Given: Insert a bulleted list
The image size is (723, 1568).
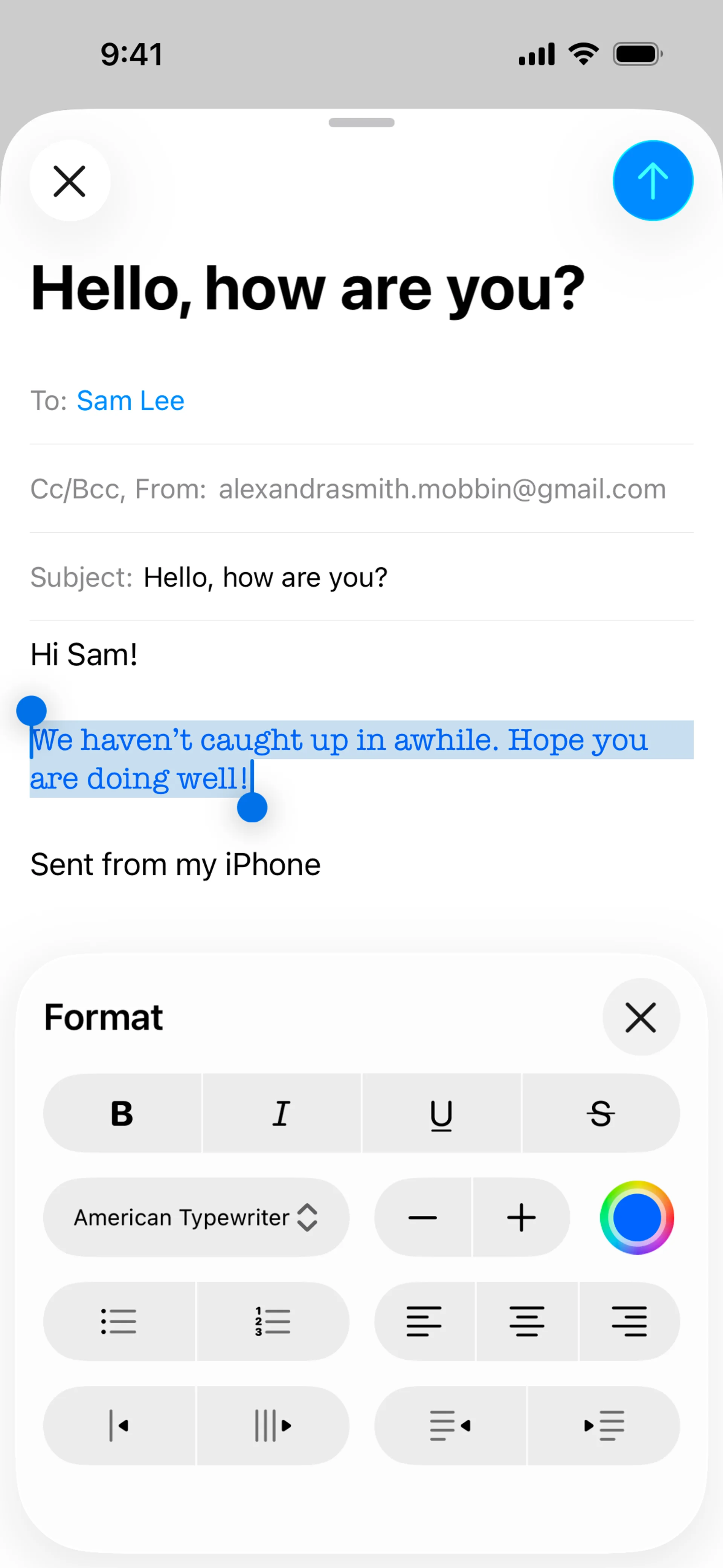Looking at the screenshot, I should [119, 1322].
